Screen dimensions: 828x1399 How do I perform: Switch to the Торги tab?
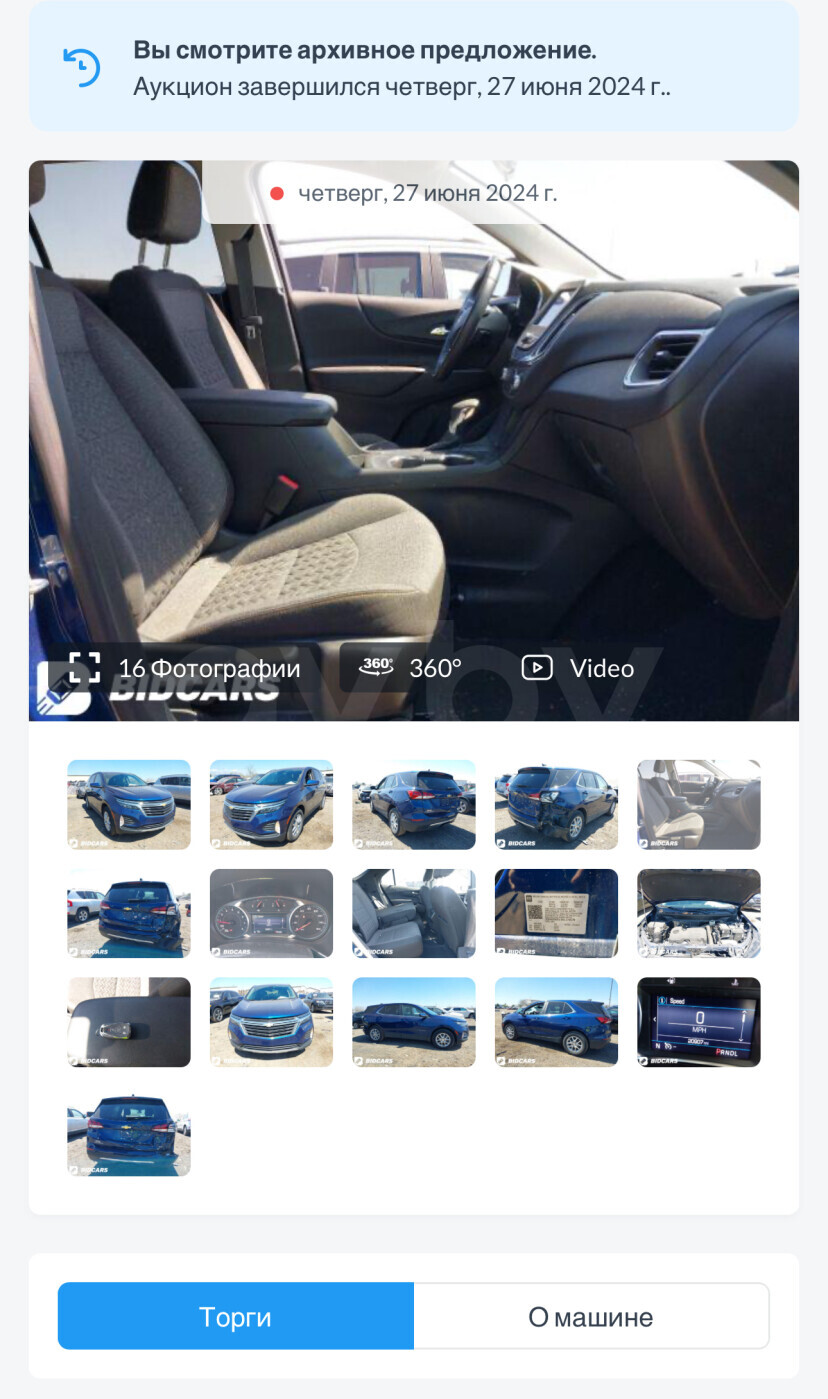[x=236, y=1317]
